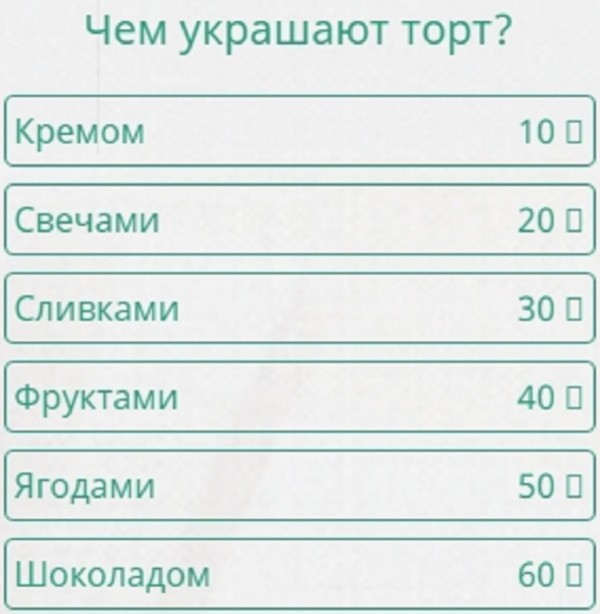Choose the Сливками answer row
The height and width of the screenshot is (614, 600).
[x=300, y=309]
